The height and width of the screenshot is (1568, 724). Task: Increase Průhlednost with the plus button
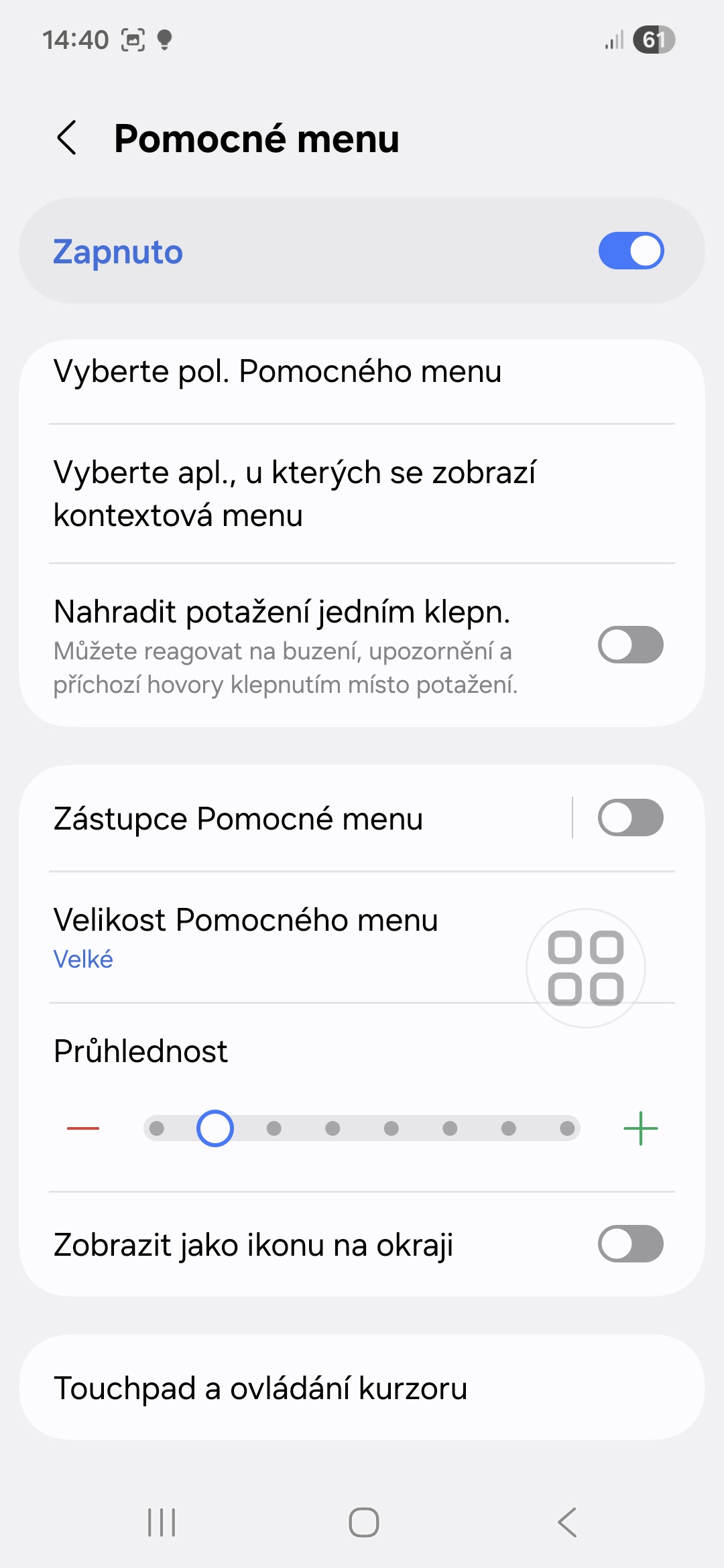[x=640, y=1128]
